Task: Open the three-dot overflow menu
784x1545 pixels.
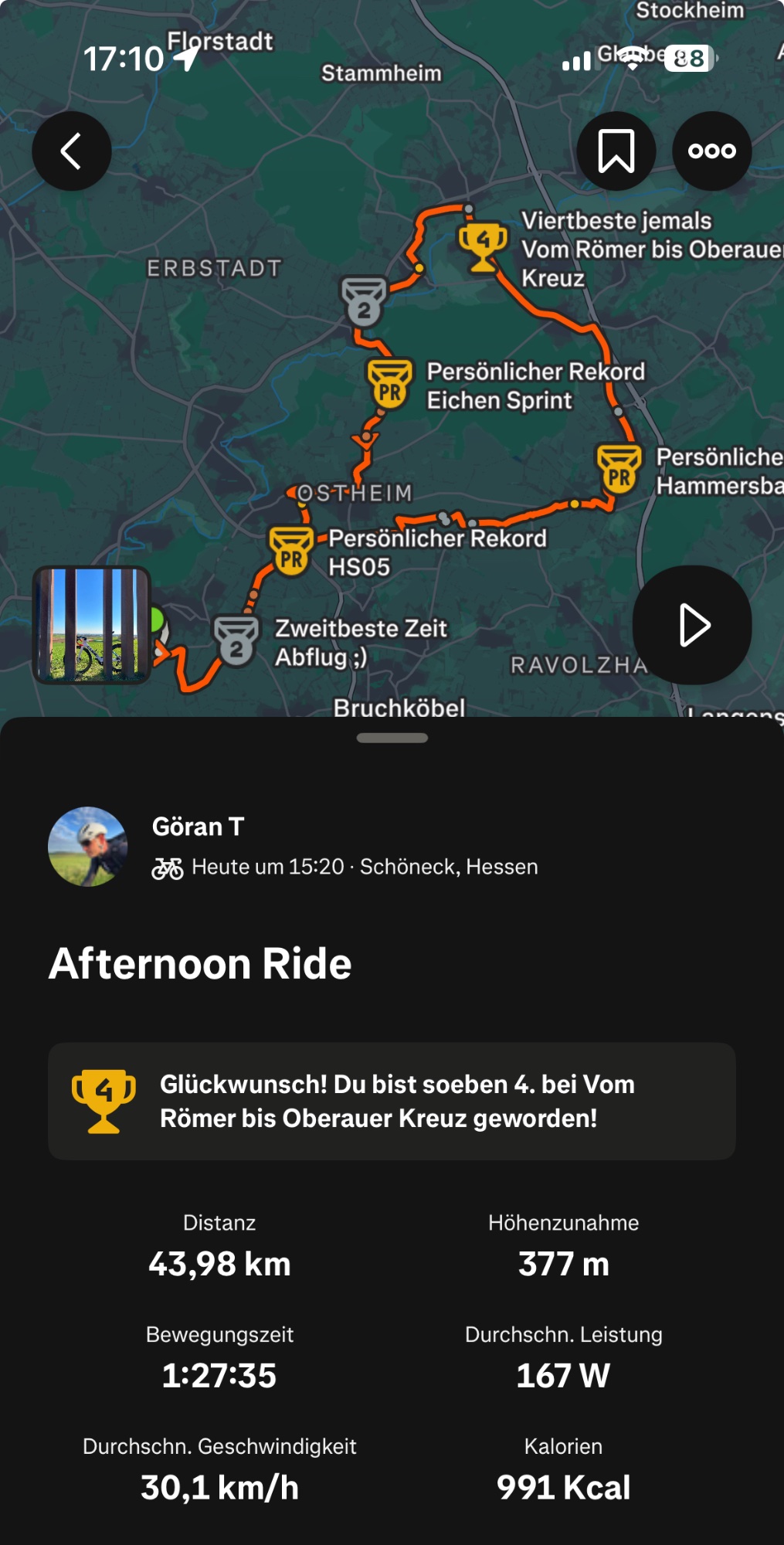Action: click(x=711, y=151)
